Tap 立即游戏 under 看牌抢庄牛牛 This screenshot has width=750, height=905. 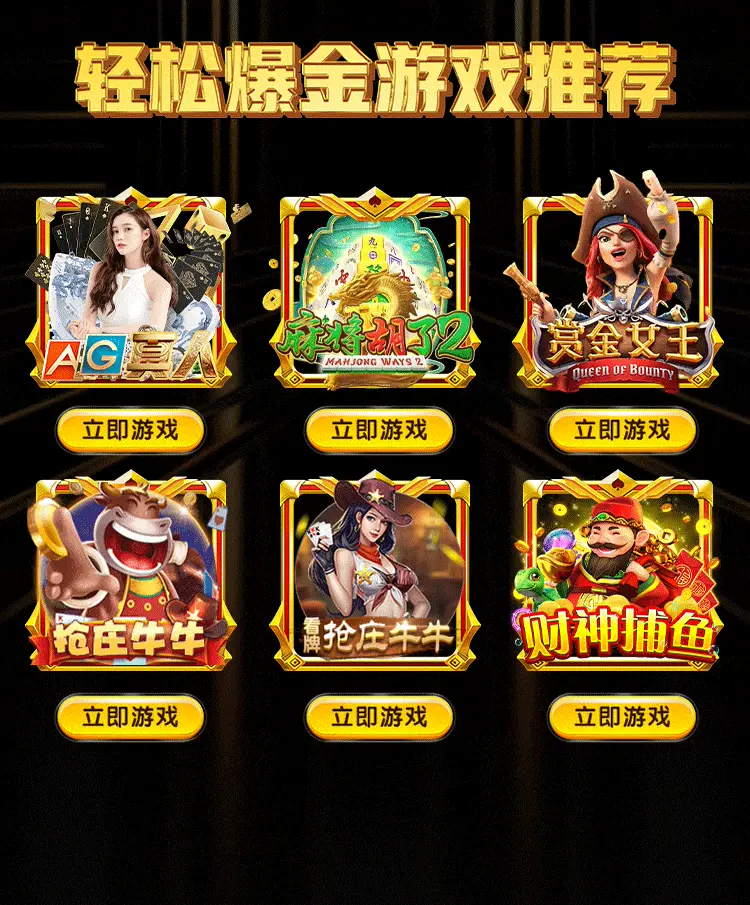379,716
